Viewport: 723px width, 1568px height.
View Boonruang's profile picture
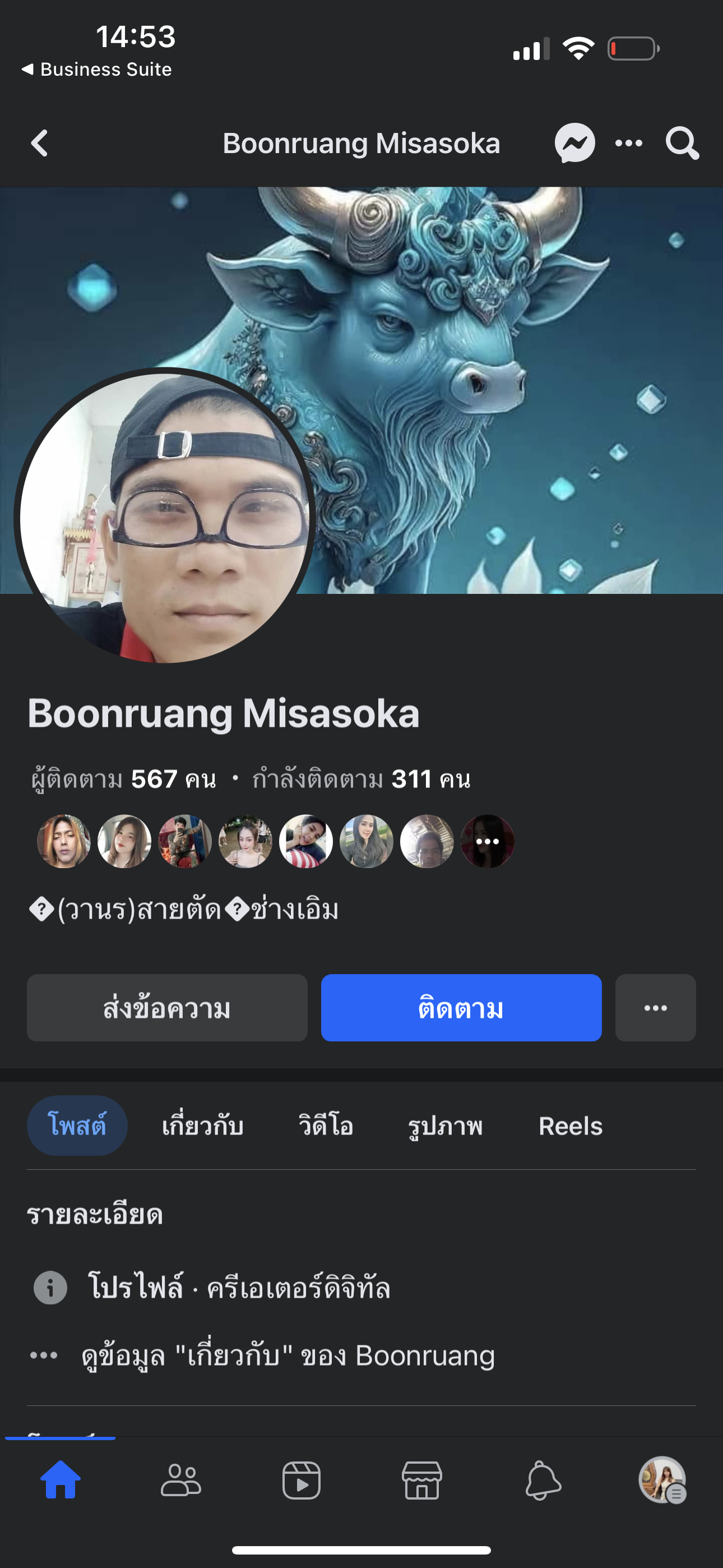[x=164, y=518]
